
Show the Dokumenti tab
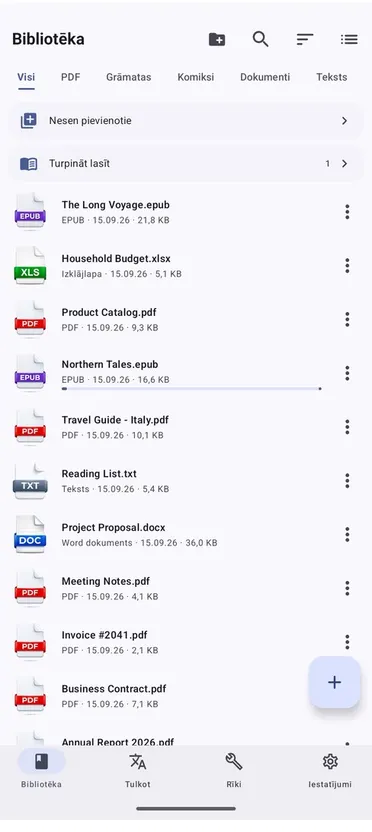tap(265, 77)
